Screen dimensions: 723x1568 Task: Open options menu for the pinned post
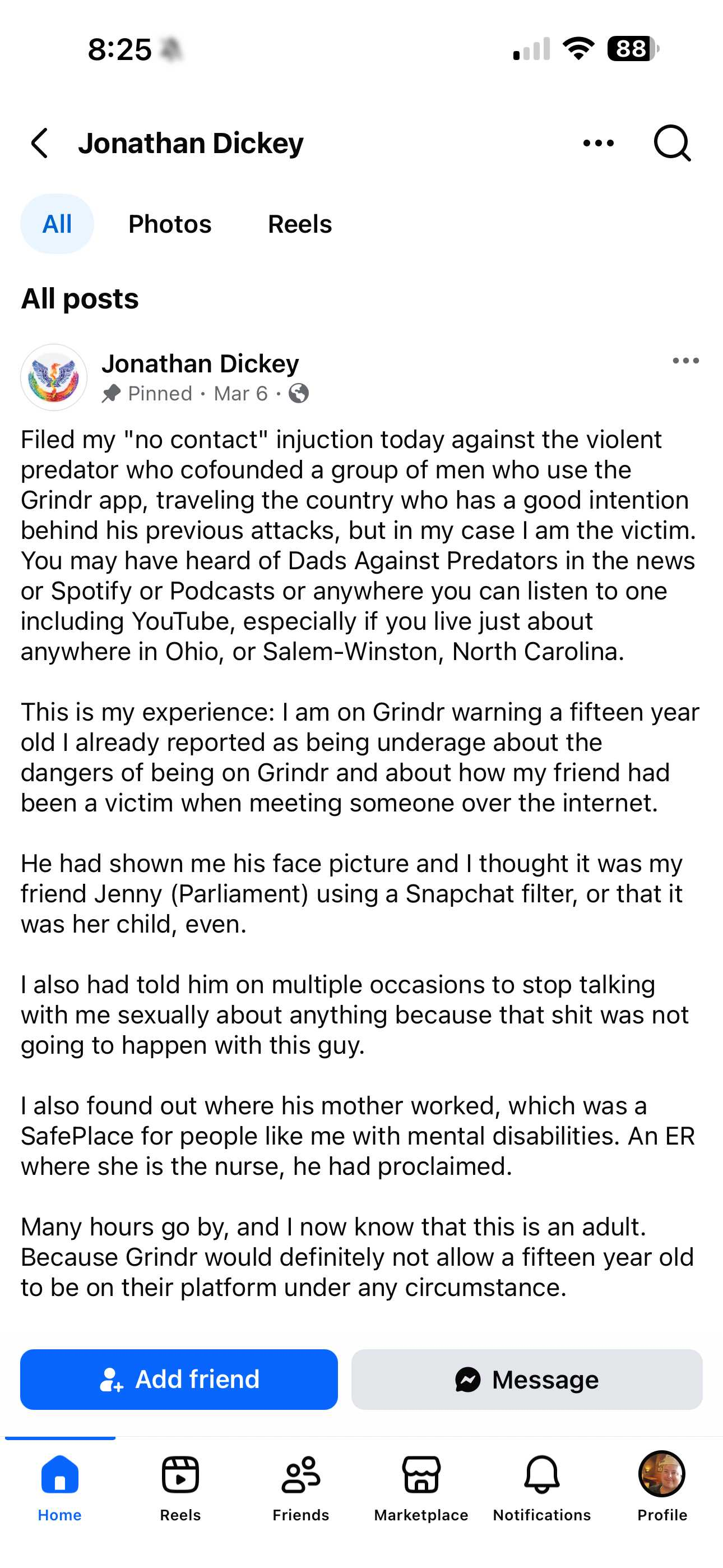(x=685, y=361)
